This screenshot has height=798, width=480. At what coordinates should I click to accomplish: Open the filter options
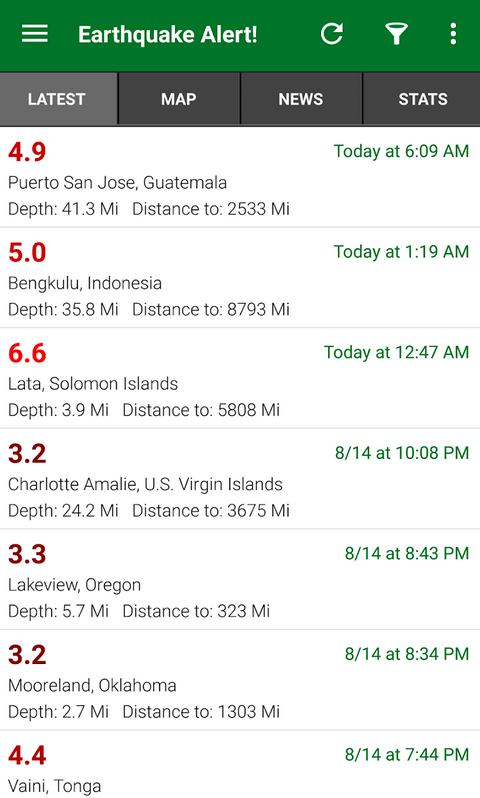point(396,35)
